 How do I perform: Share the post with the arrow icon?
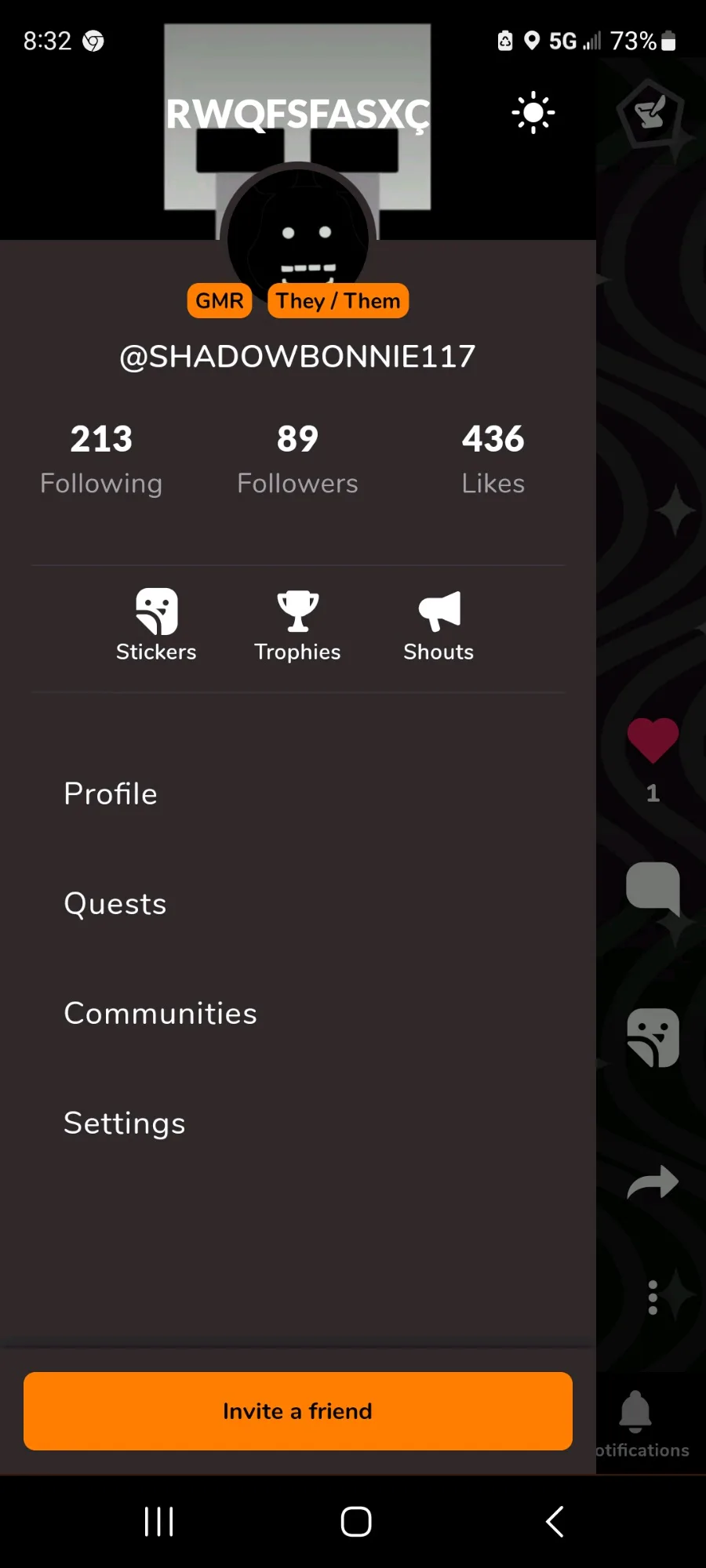point(653,1182)
